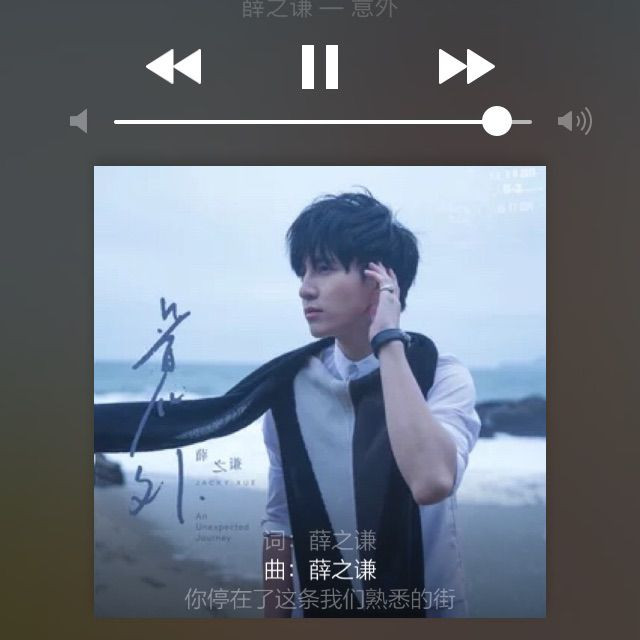Go back to the previous track
Screen dimensions: 640x640
pyautogui.click(x=174, y=67)
